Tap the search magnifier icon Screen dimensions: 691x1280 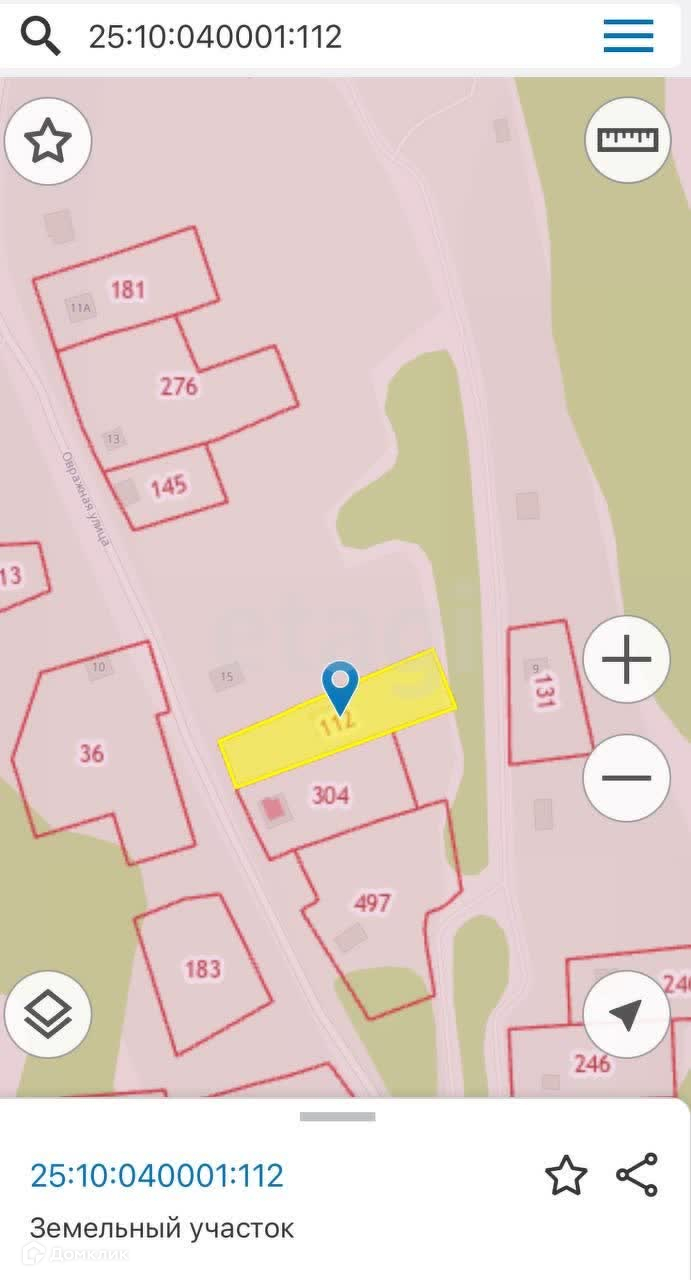(x=41, y=37)
